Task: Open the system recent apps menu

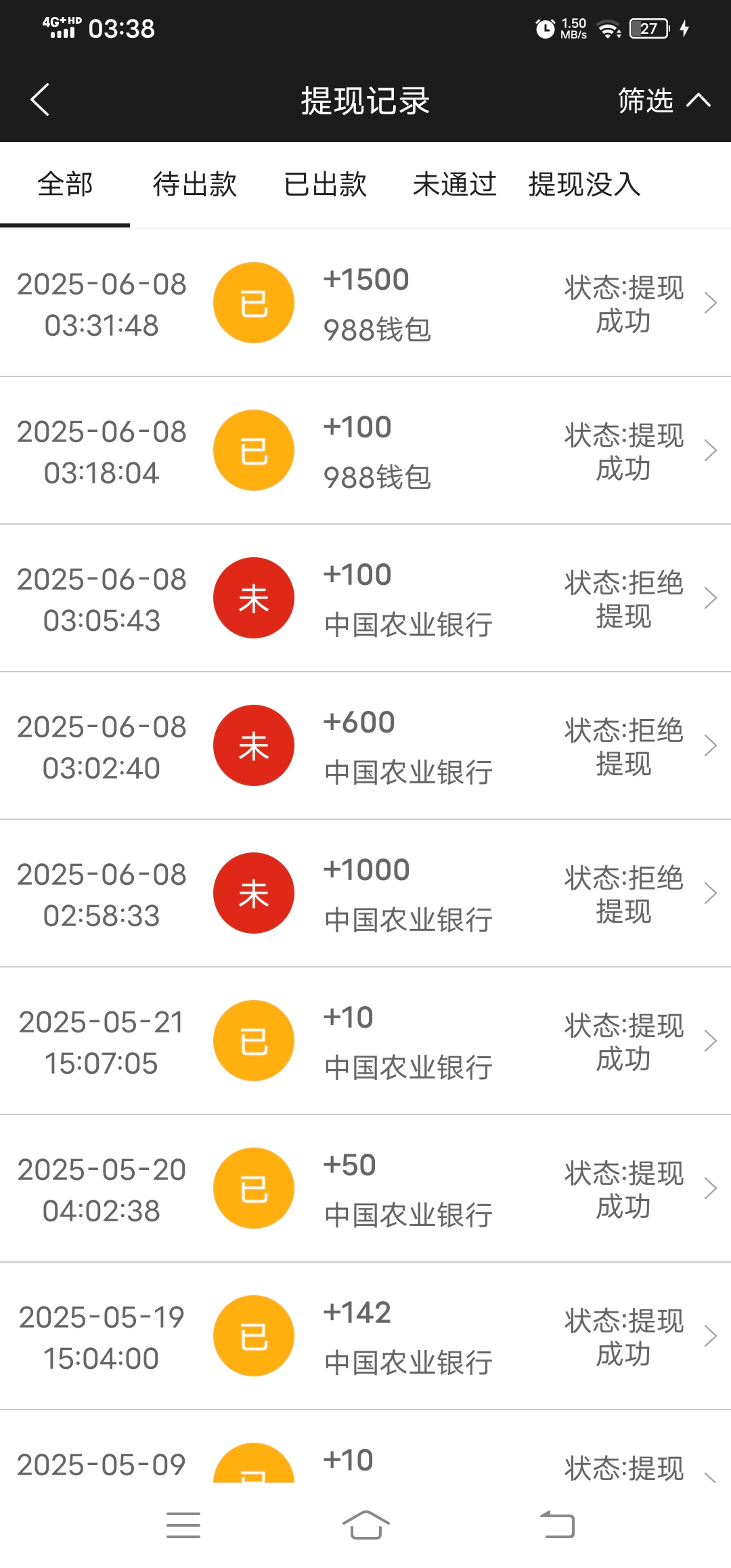Action: [x=183, y=1525]
